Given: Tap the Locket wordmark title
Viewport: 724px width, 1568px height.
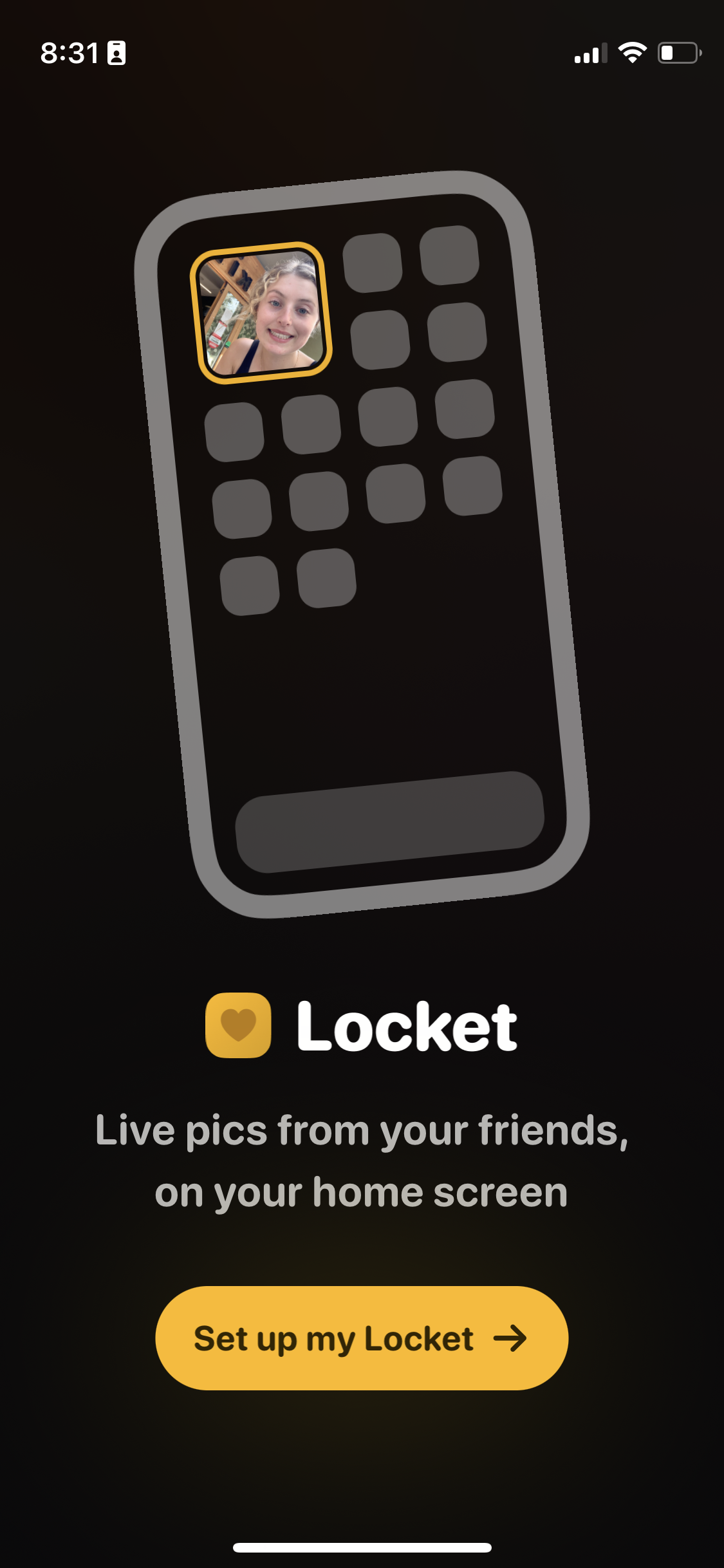Looking at the screenshot, I should coord(409,1025).
